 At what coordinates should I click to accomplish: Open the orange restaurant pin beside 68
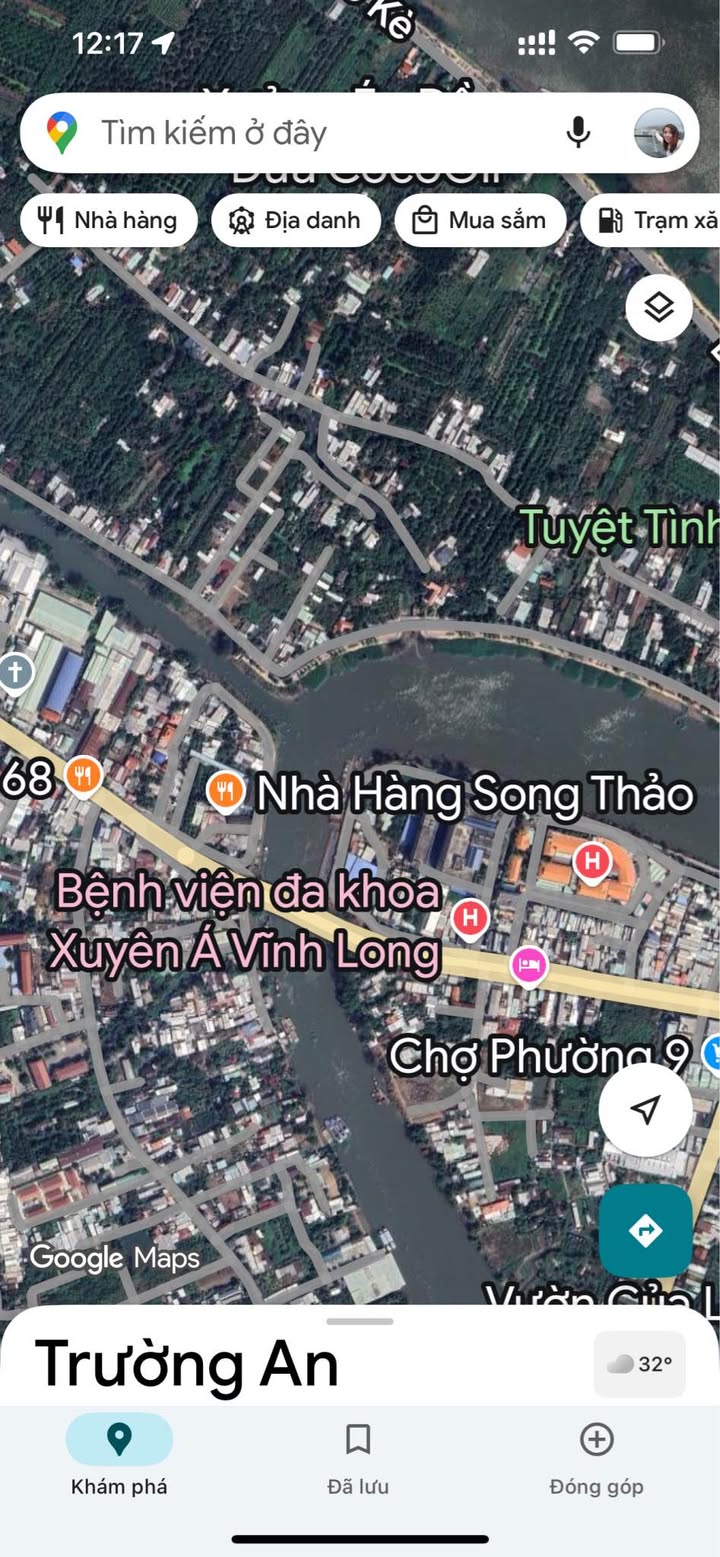84,774
